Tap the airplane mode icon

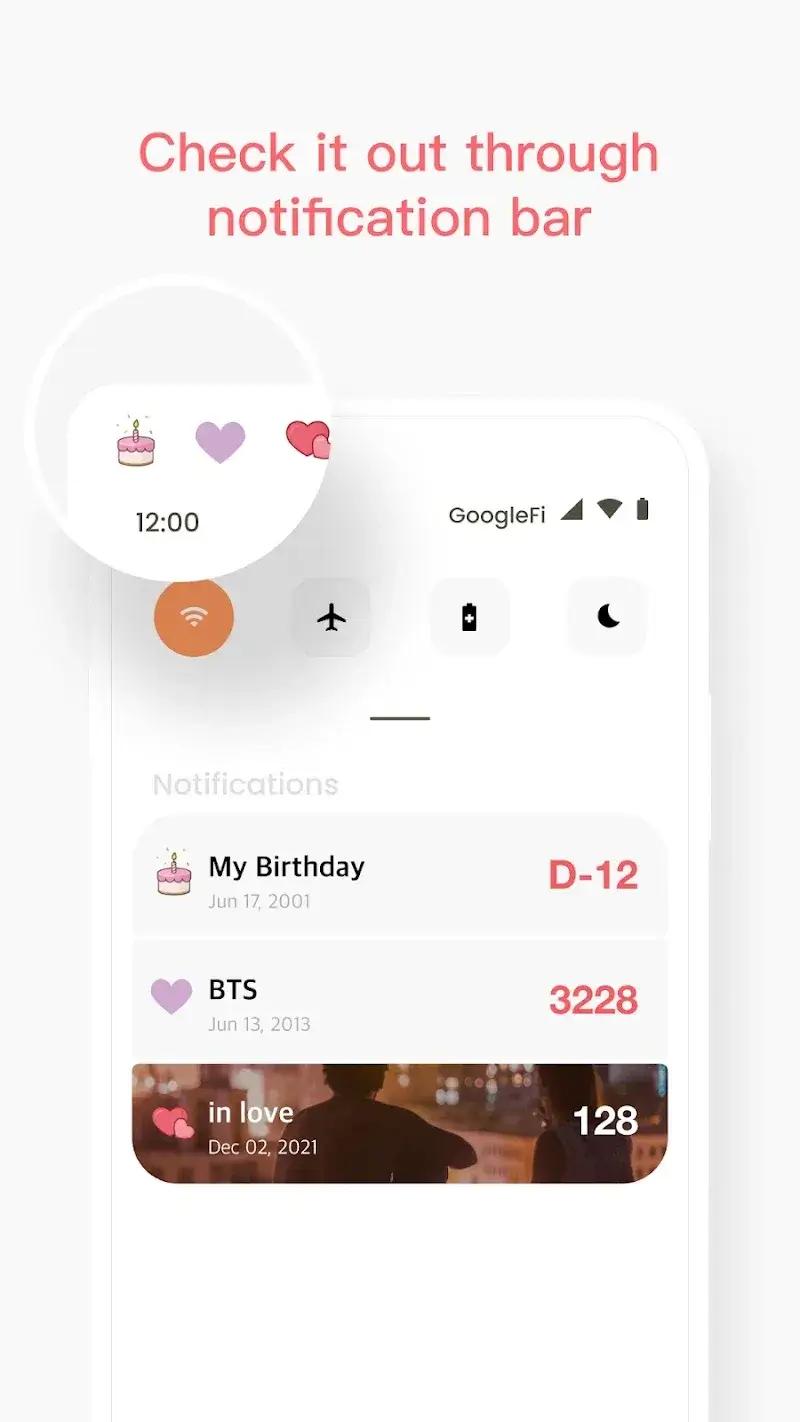click(331, 617)
